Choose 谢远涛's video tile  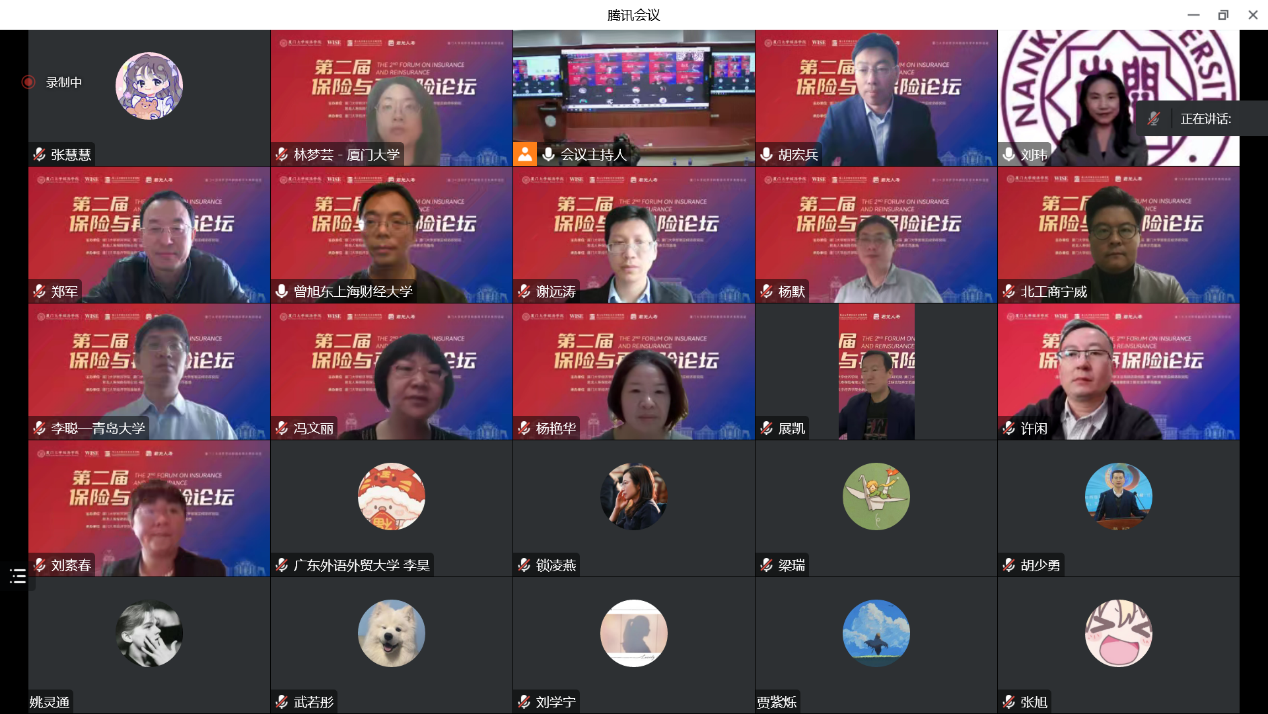tap(633, 235)
